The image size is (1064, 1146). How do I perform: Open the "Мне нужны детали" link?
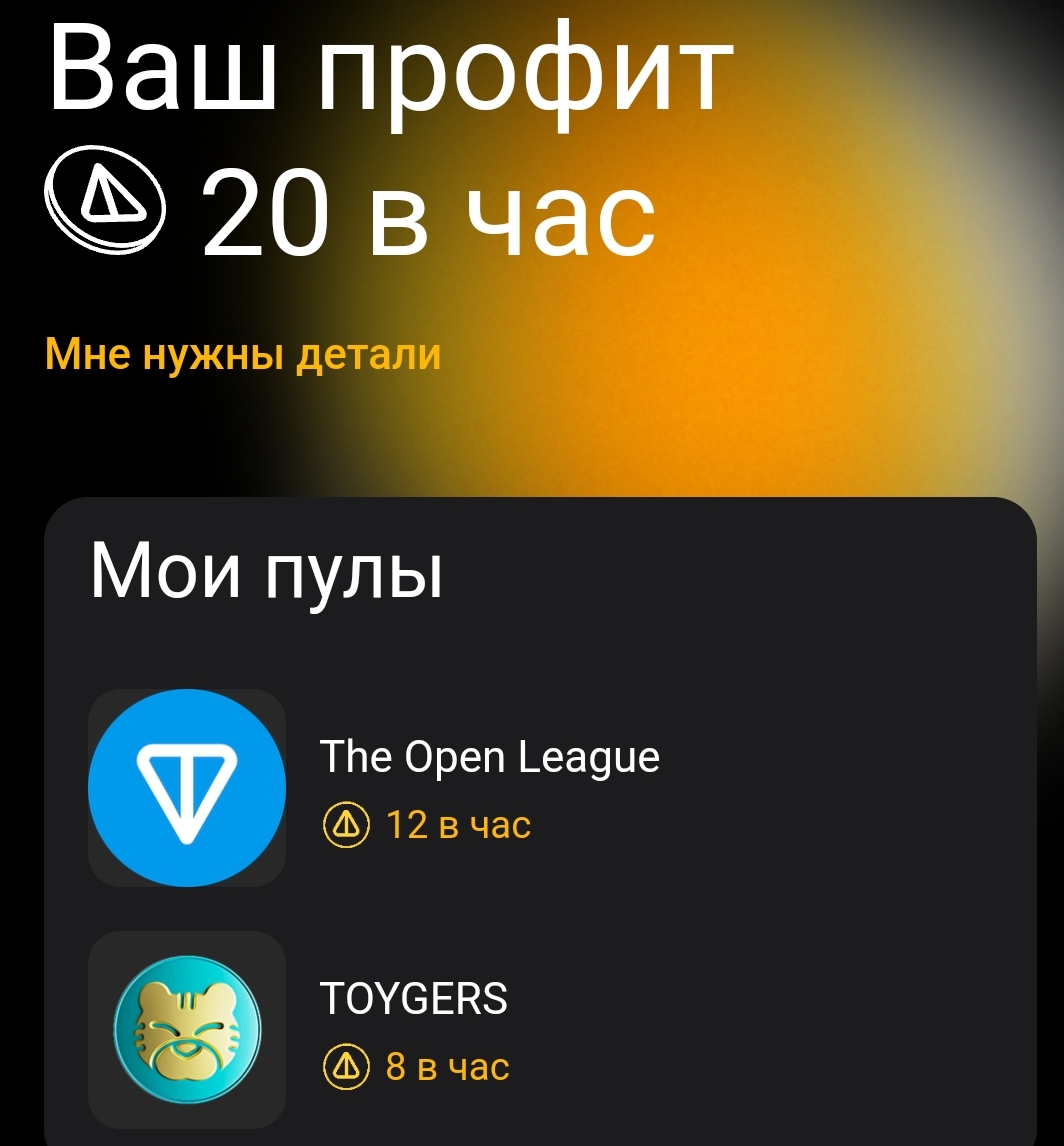coord(243,355)
